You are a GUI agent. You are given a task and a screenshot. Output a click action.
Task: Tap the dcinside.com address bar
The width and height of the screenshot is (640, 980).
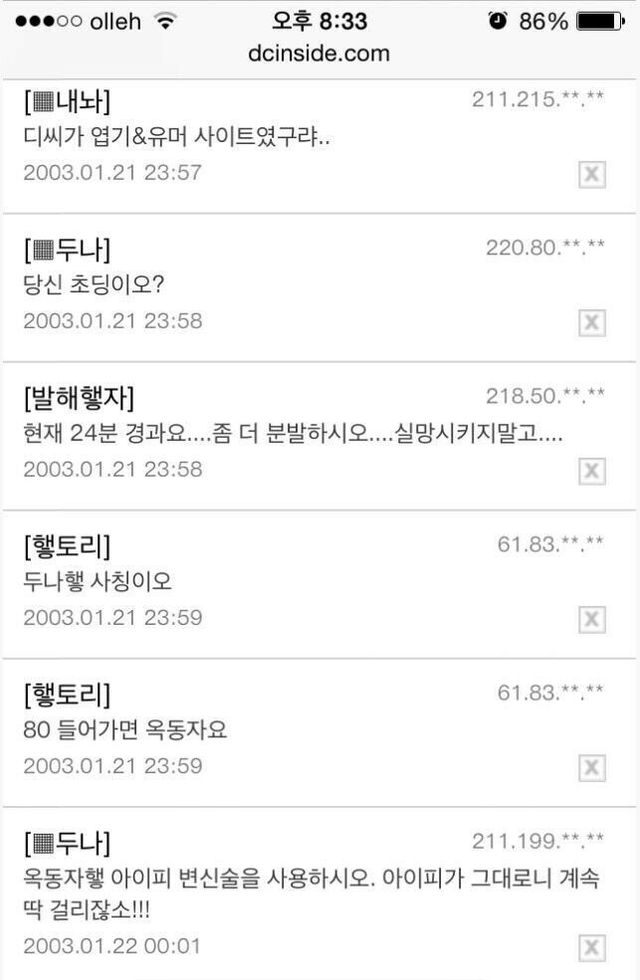pyautogui.click(x=319, y=53)
